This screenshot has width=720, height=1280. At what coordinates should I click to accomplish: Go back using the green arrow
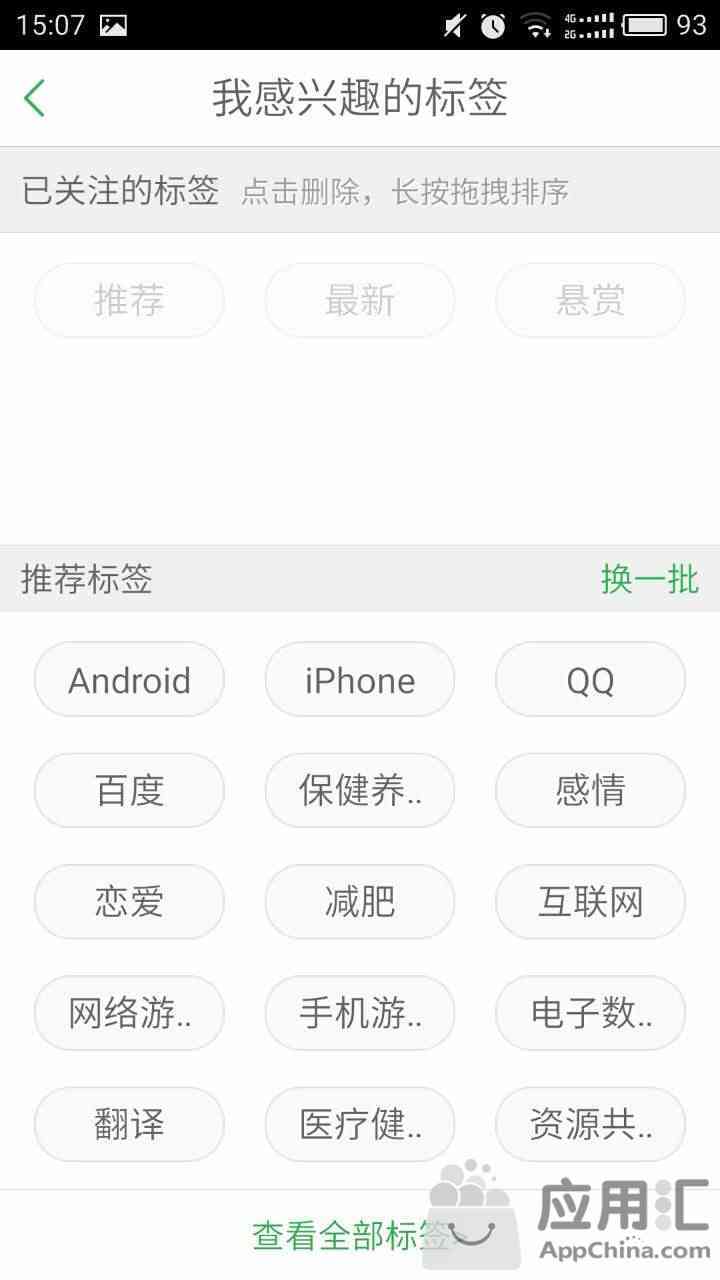pyautogui.click(x=34, y=98)
